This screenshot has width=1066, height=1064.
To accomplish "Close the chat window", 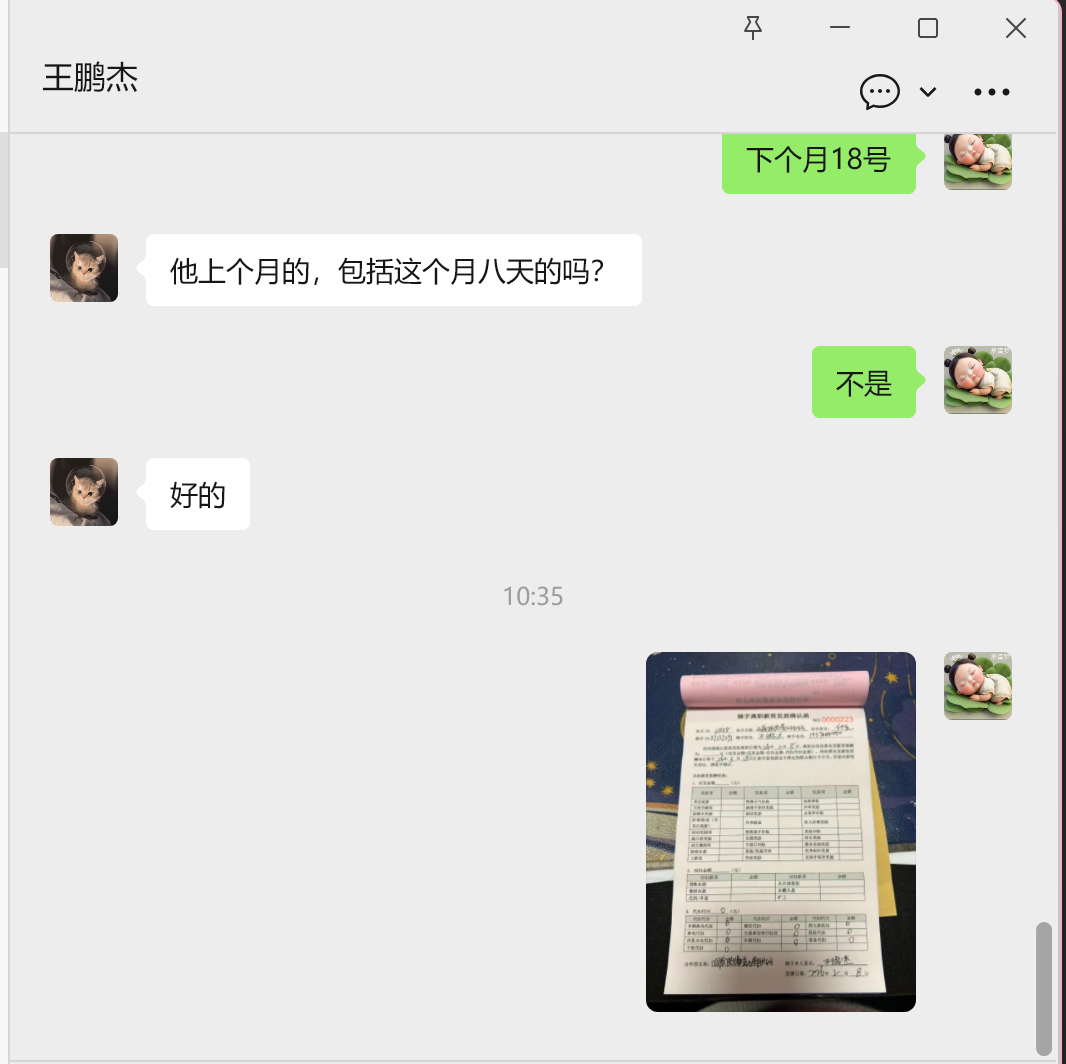I will pyautogui.click(x=1016, y=28).
